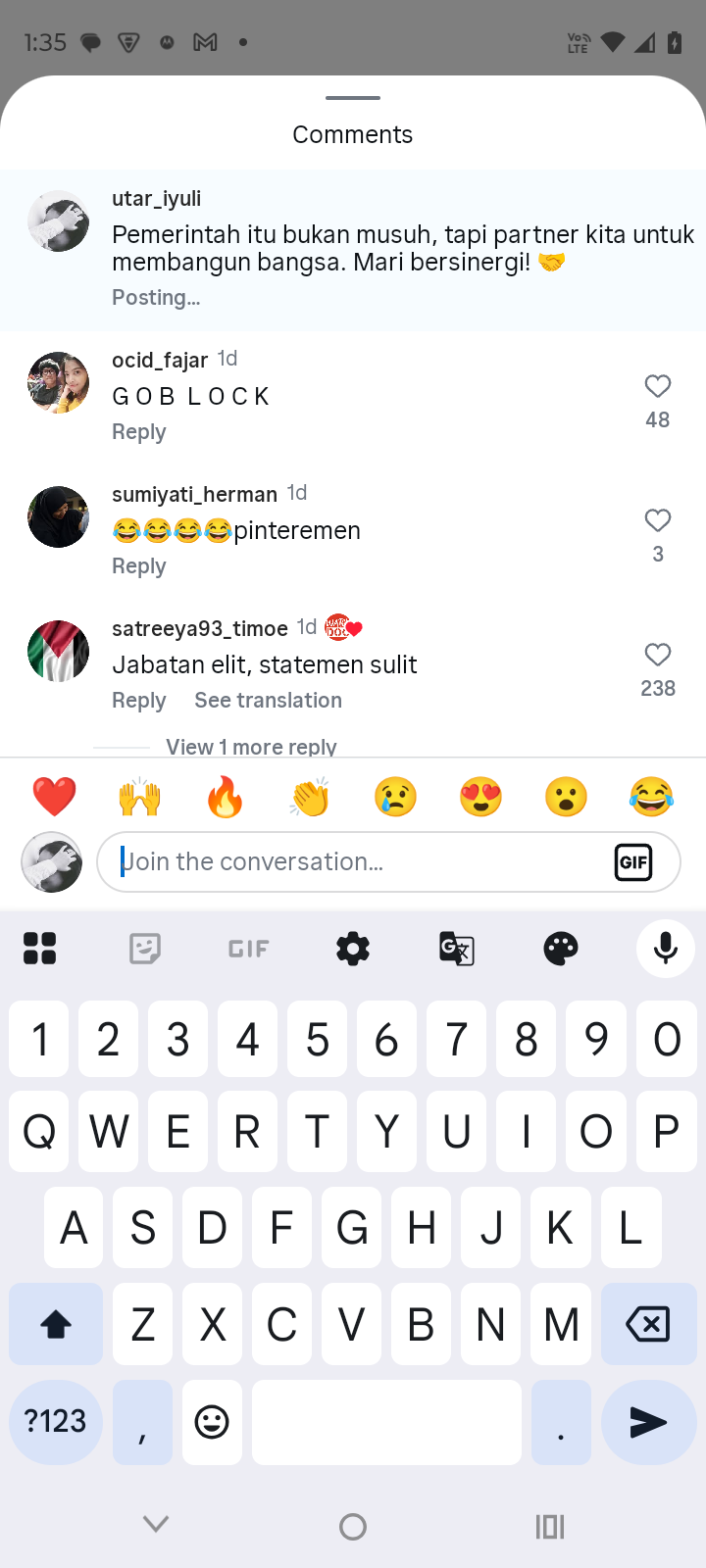
Task: Insert the laughing tears emoji
Action: point(651,797)
